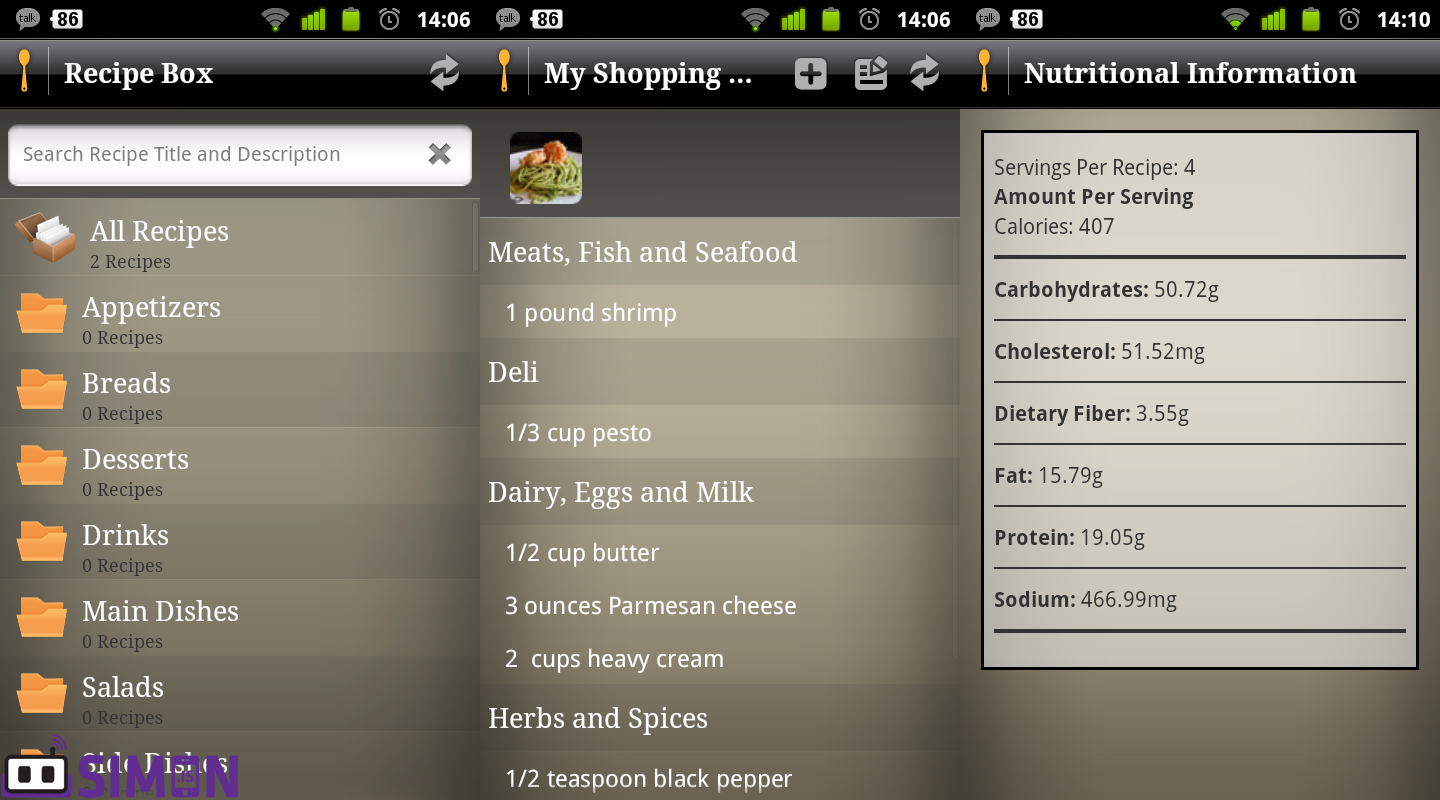Select the 1 pound shrimp item

718,312
